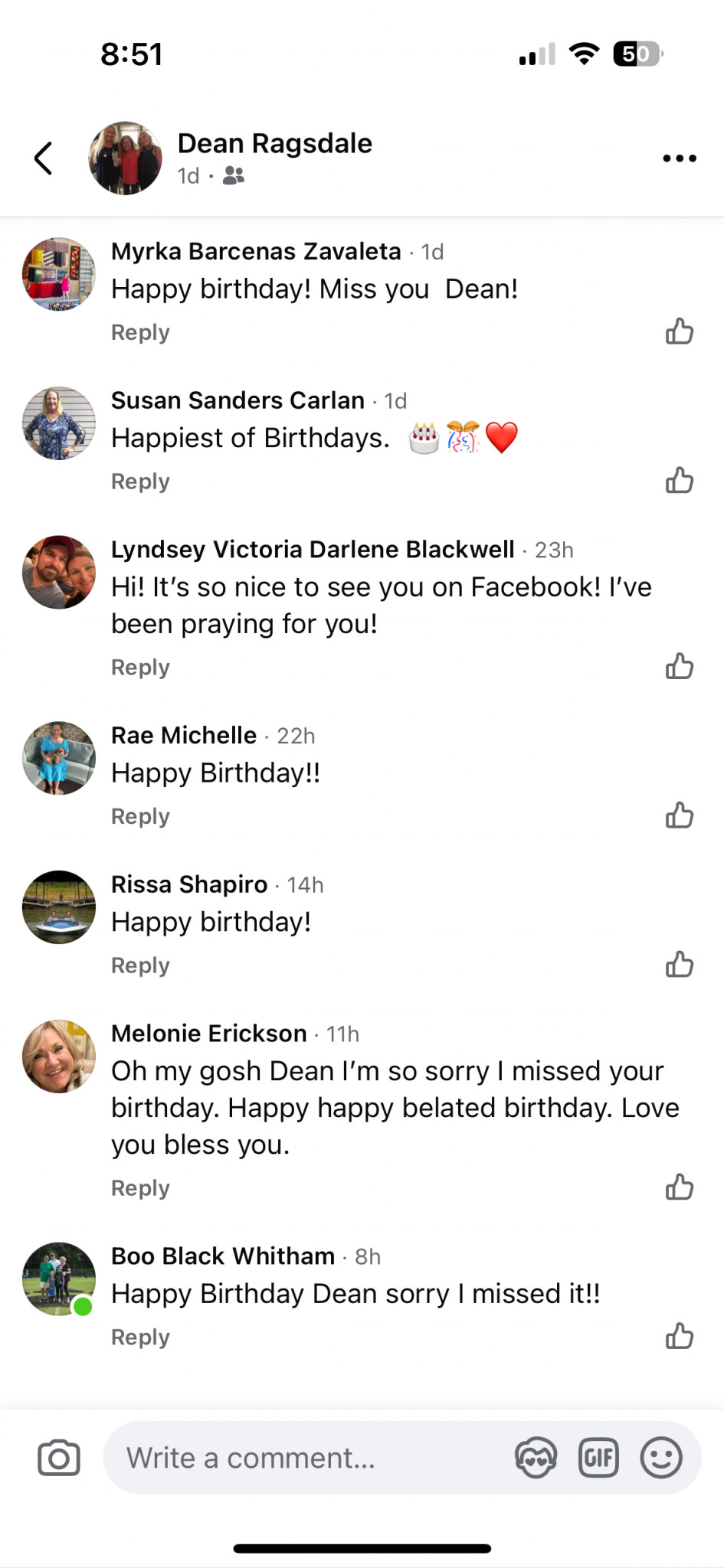Viewport: 724px width, 1568px height.
Task: Reply to Melonie Erickson's comment
Action: coord(140,1188)
